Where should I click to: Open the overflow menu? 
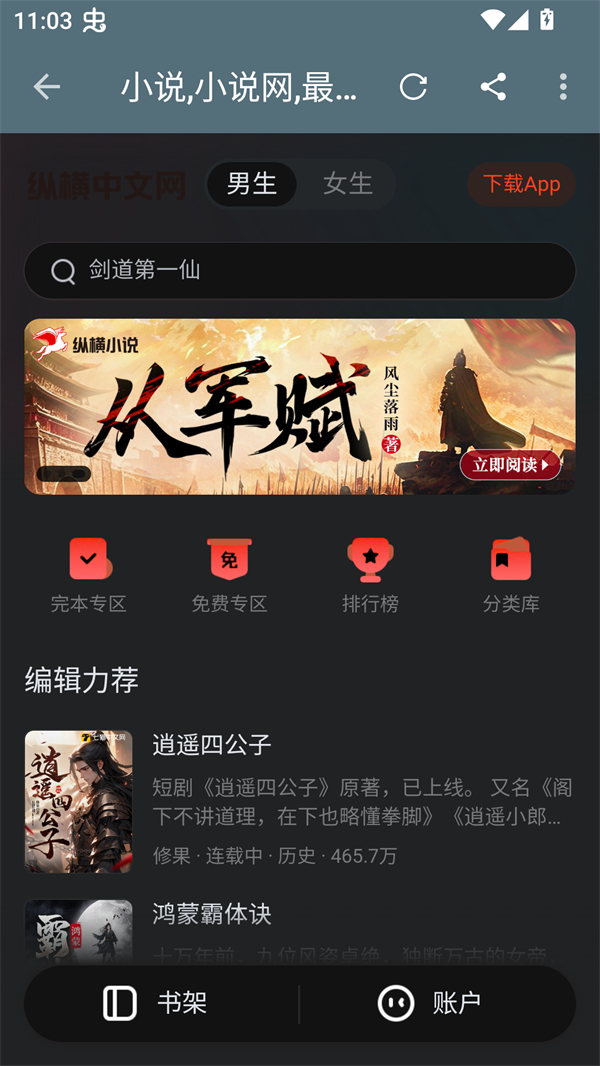tap(563, 87)
